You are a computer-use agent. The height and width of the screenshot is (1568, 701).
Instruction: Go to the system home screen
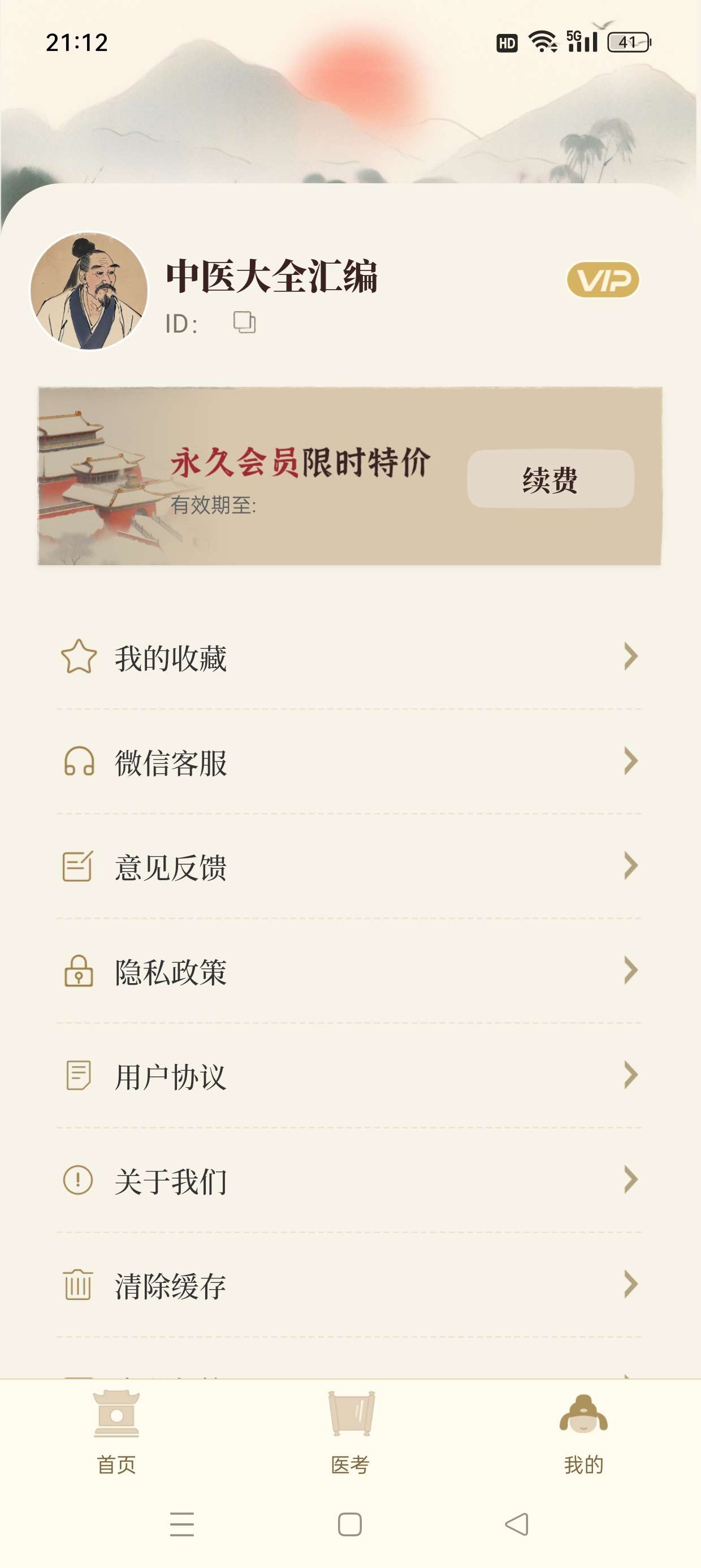click(x=350, y=1524)
